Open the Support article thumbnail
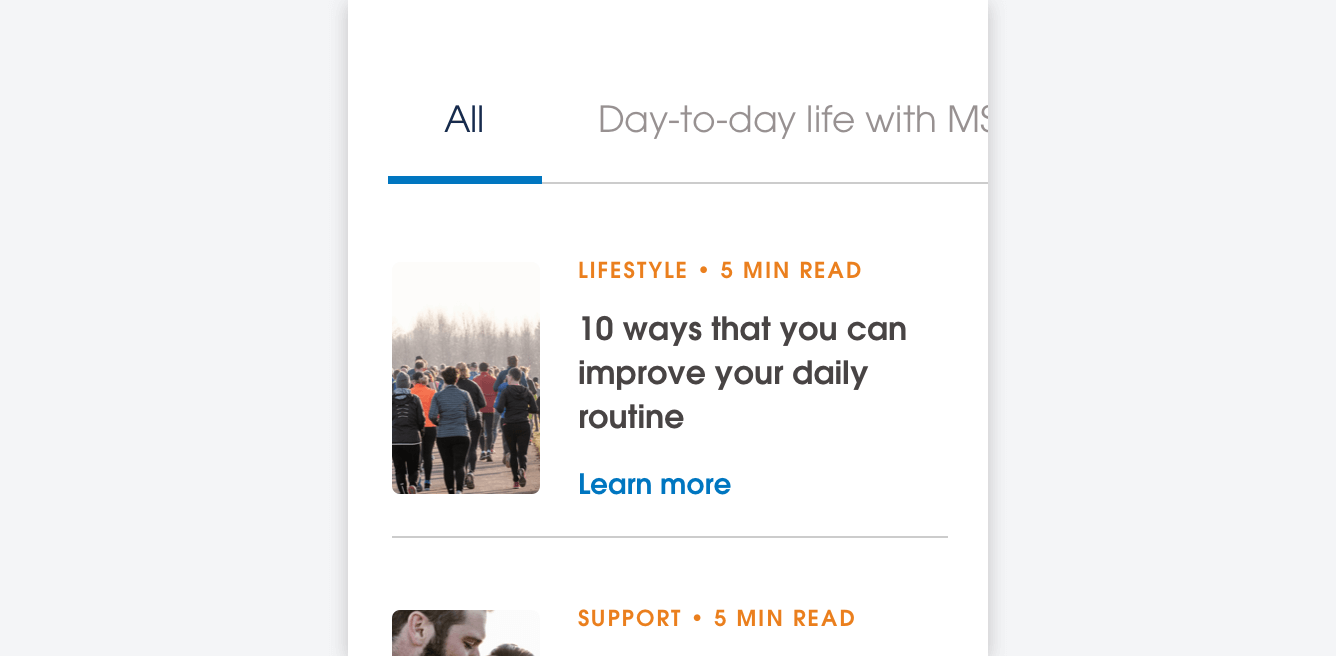 click(x=466, y=632)
